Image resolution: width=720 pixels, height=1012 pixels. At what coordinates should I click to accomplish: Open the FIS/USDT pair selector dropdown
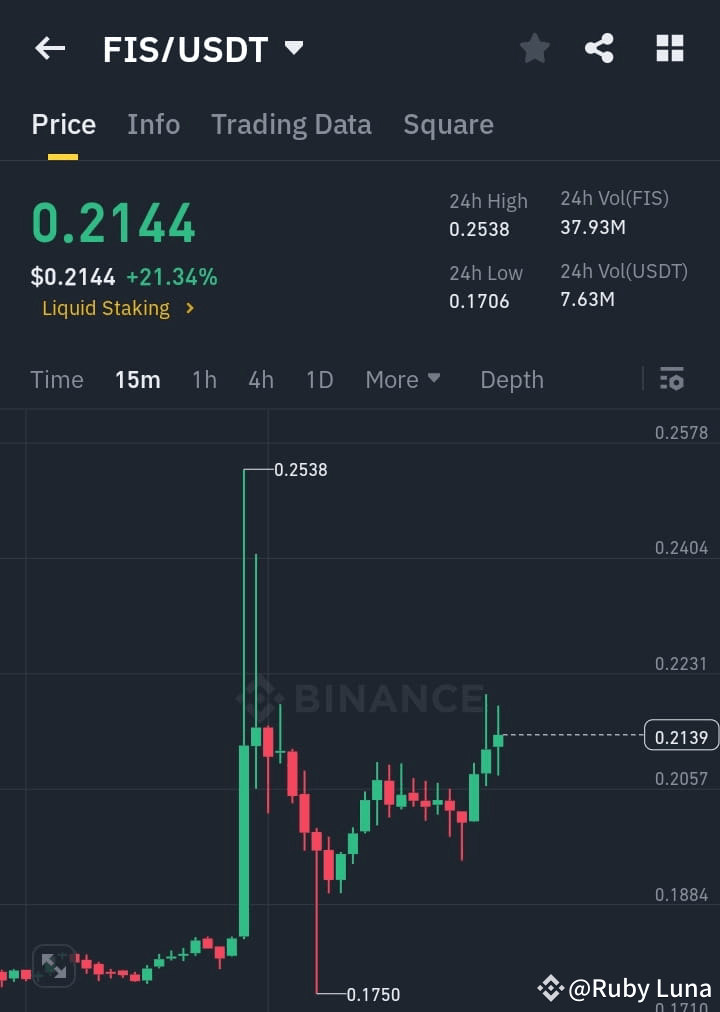[292, 47]
